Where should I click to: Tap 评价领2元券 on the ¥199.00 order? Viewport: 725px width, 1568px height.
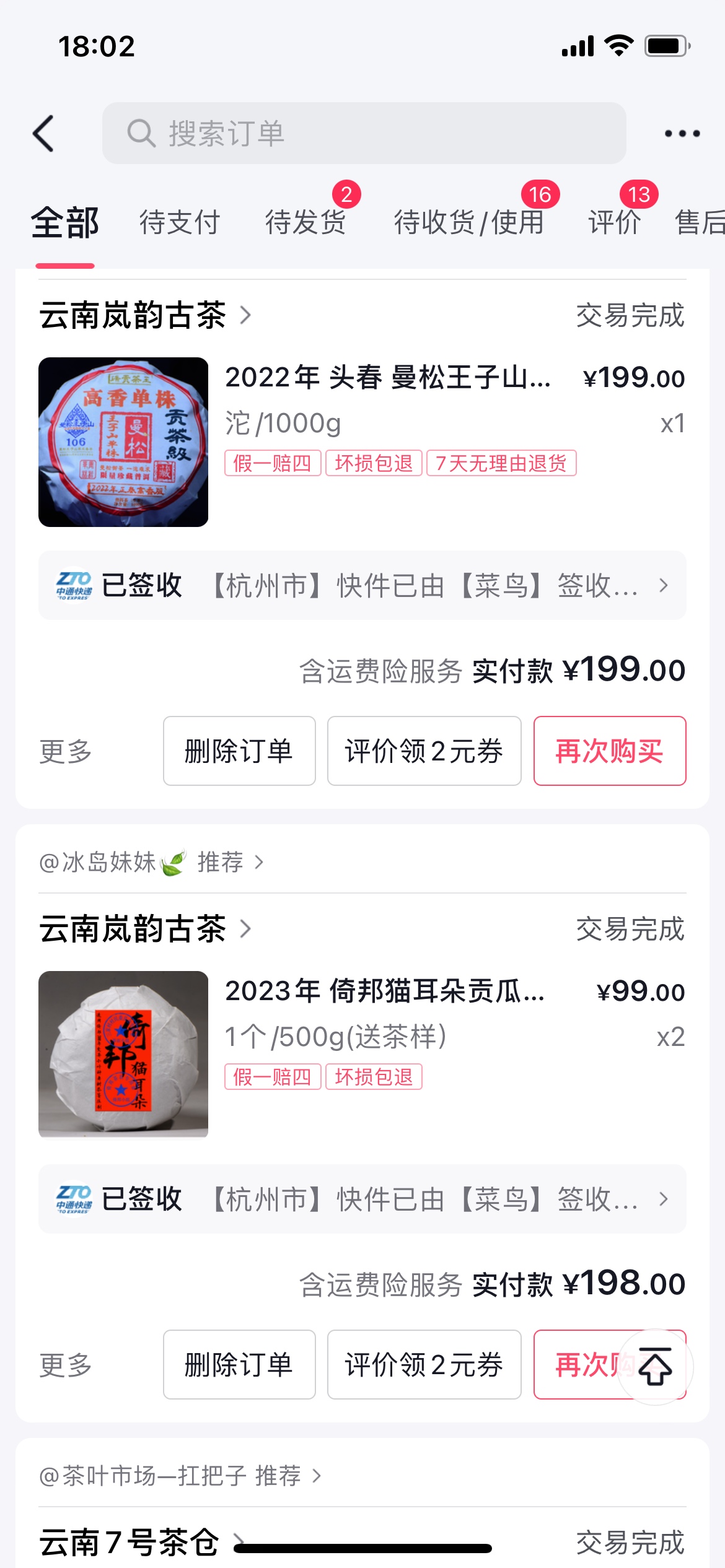click(x=424, y=751)
